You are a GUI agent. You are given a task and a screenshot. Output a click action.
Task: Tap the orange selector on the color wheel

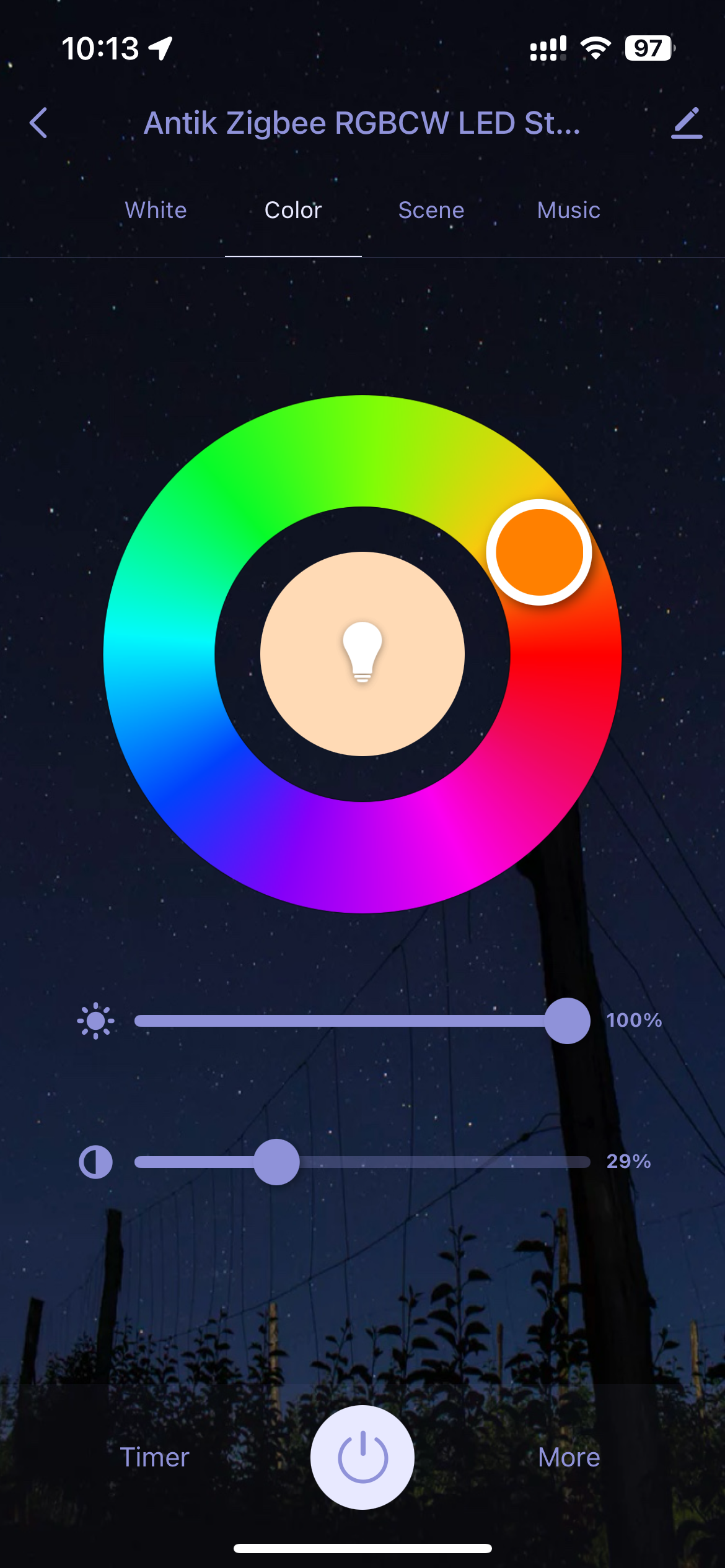[x=539, y=552]
